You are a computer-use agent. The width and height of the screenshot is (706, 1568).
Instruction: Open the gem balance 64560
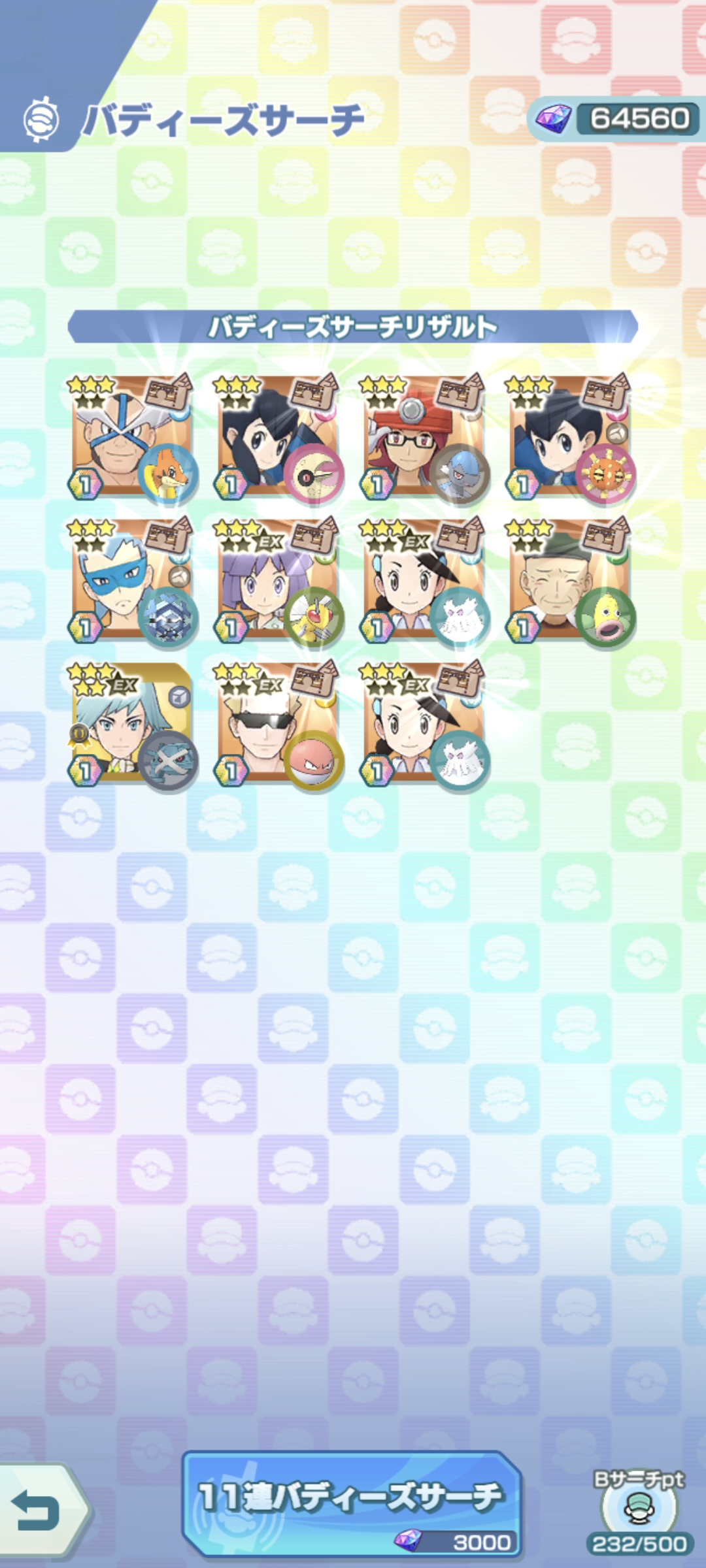pos(616,119)
